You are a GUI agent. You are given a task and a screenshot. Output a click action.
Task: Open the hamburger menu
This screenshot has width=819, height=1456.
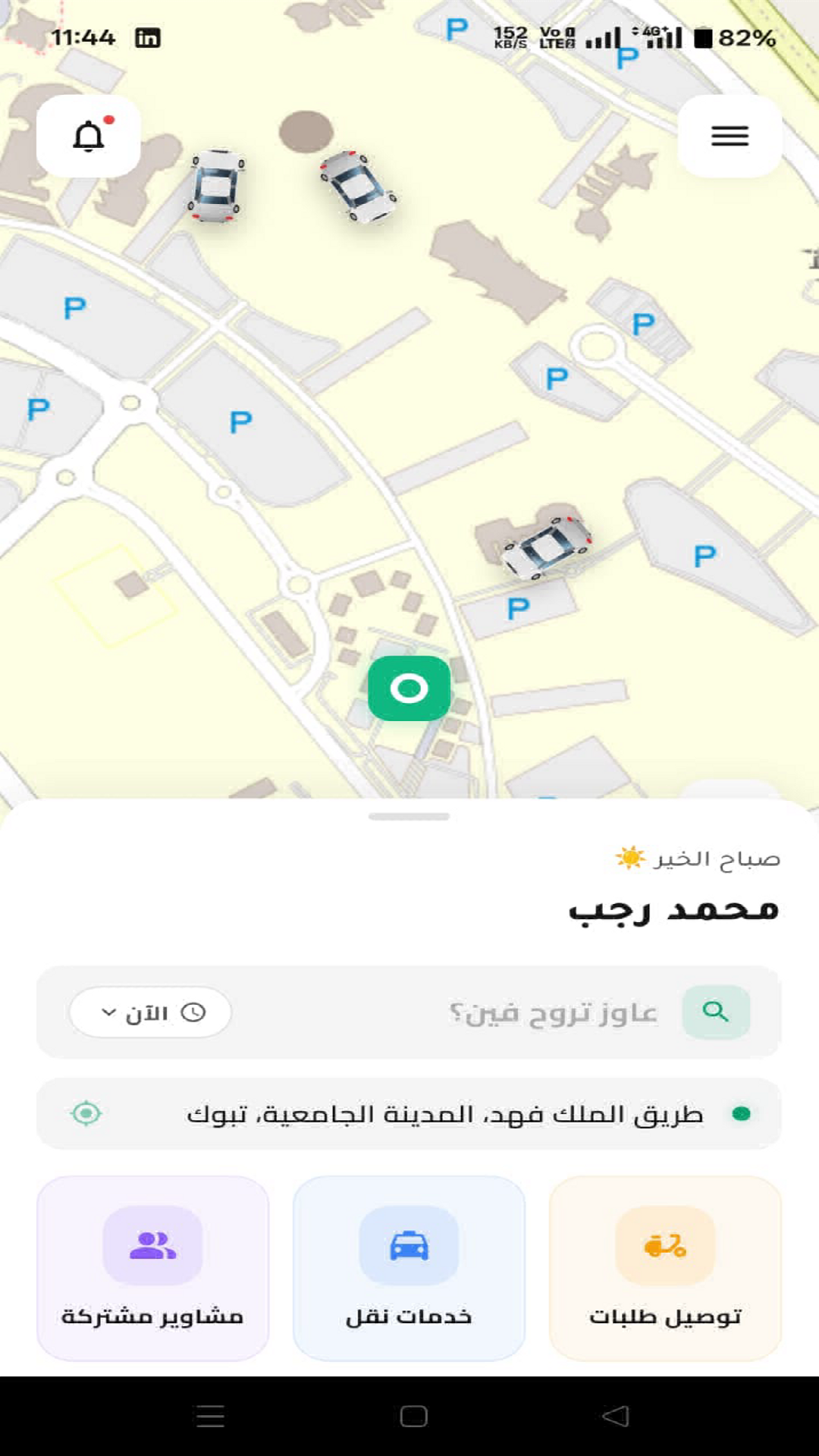tap(728, 135)
